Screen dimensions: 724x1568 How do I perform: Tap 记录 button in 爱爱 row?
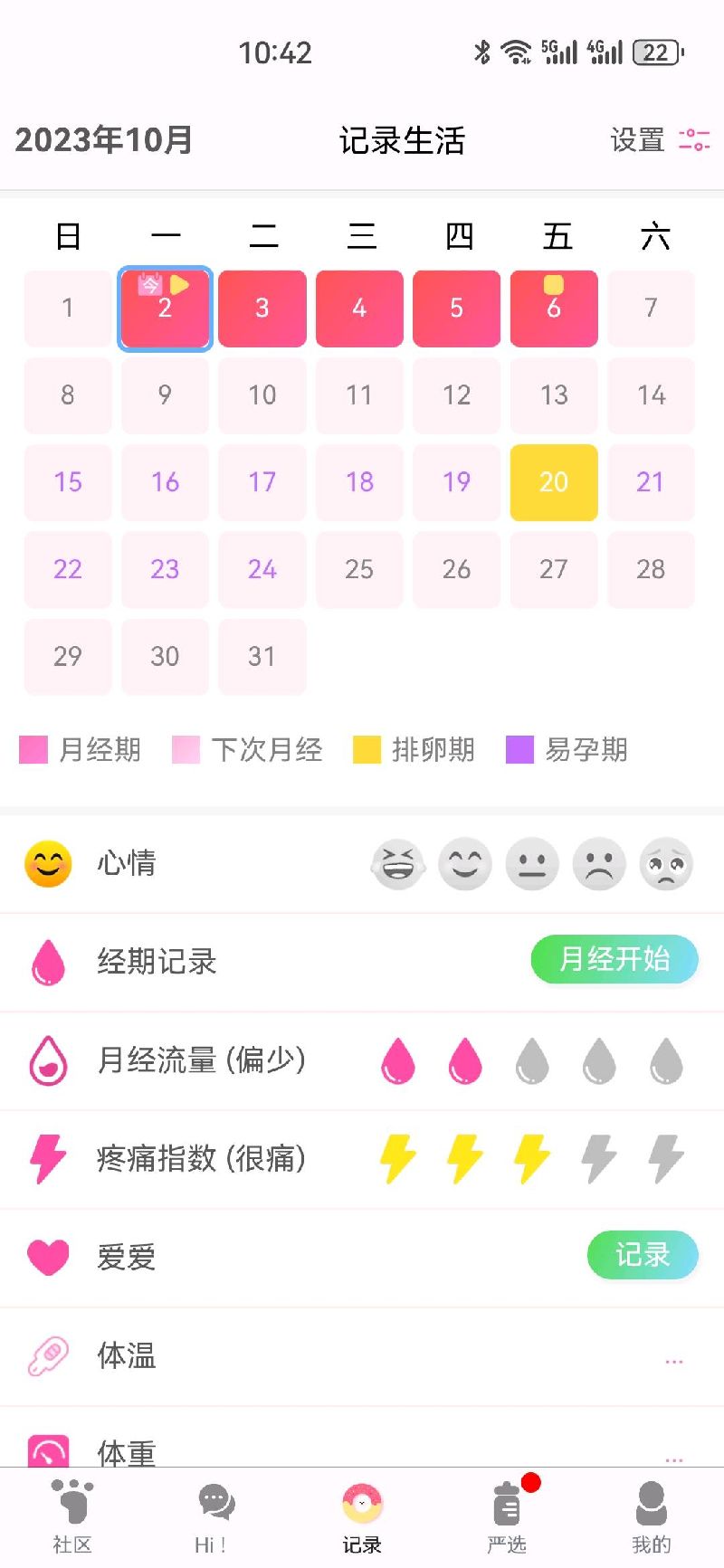[642, 1255]
